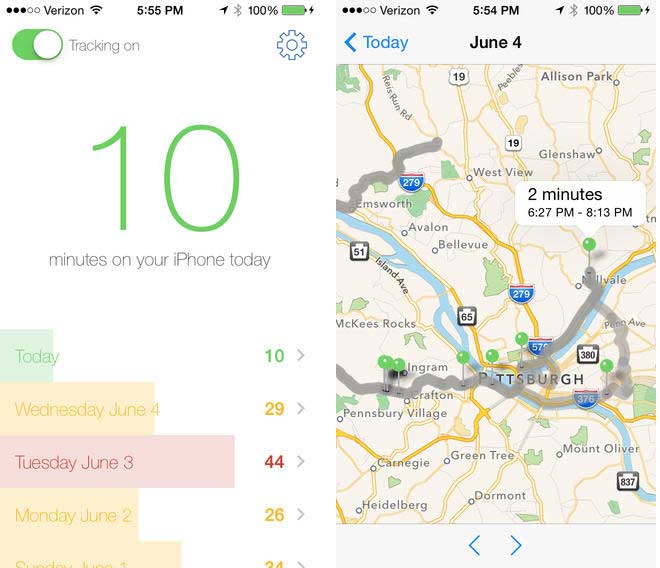This screenshot has height=568, width=660.
Task: Open Tuesday June 3 details
Action: pyautogui.click(x=160, y=462)
